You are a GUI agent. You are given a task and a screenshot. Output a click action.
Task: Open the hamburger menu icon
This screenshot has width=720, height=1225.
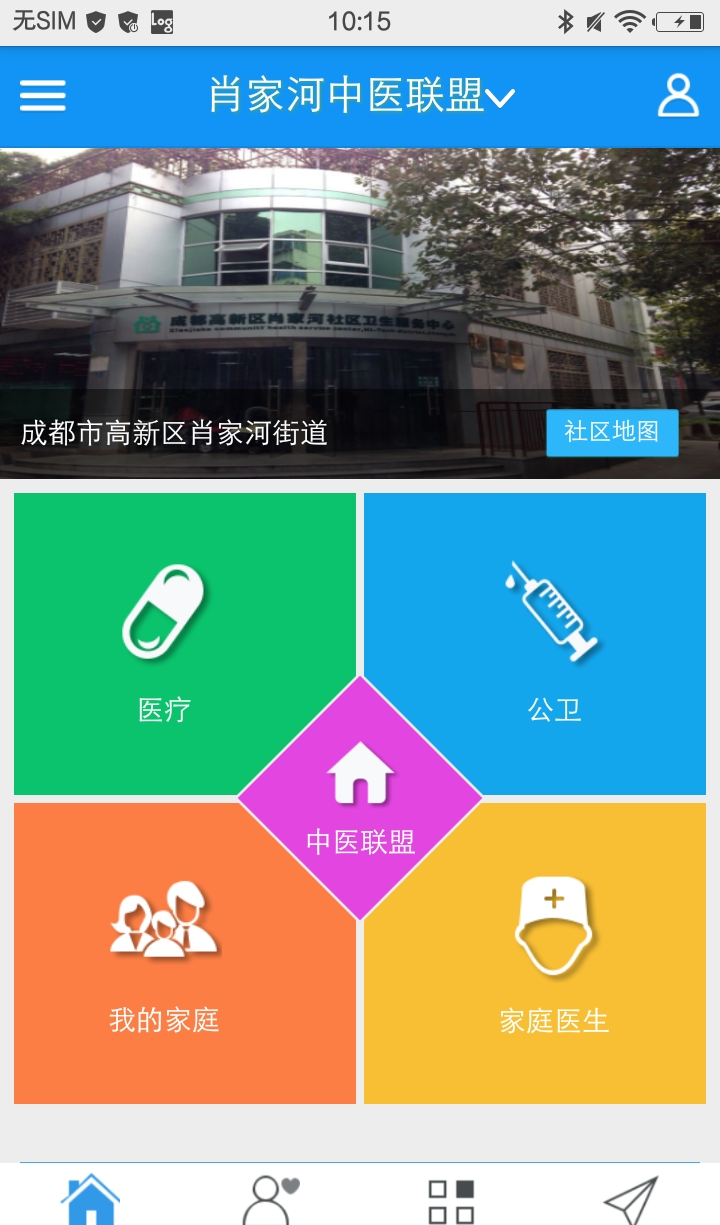[42, 96]
